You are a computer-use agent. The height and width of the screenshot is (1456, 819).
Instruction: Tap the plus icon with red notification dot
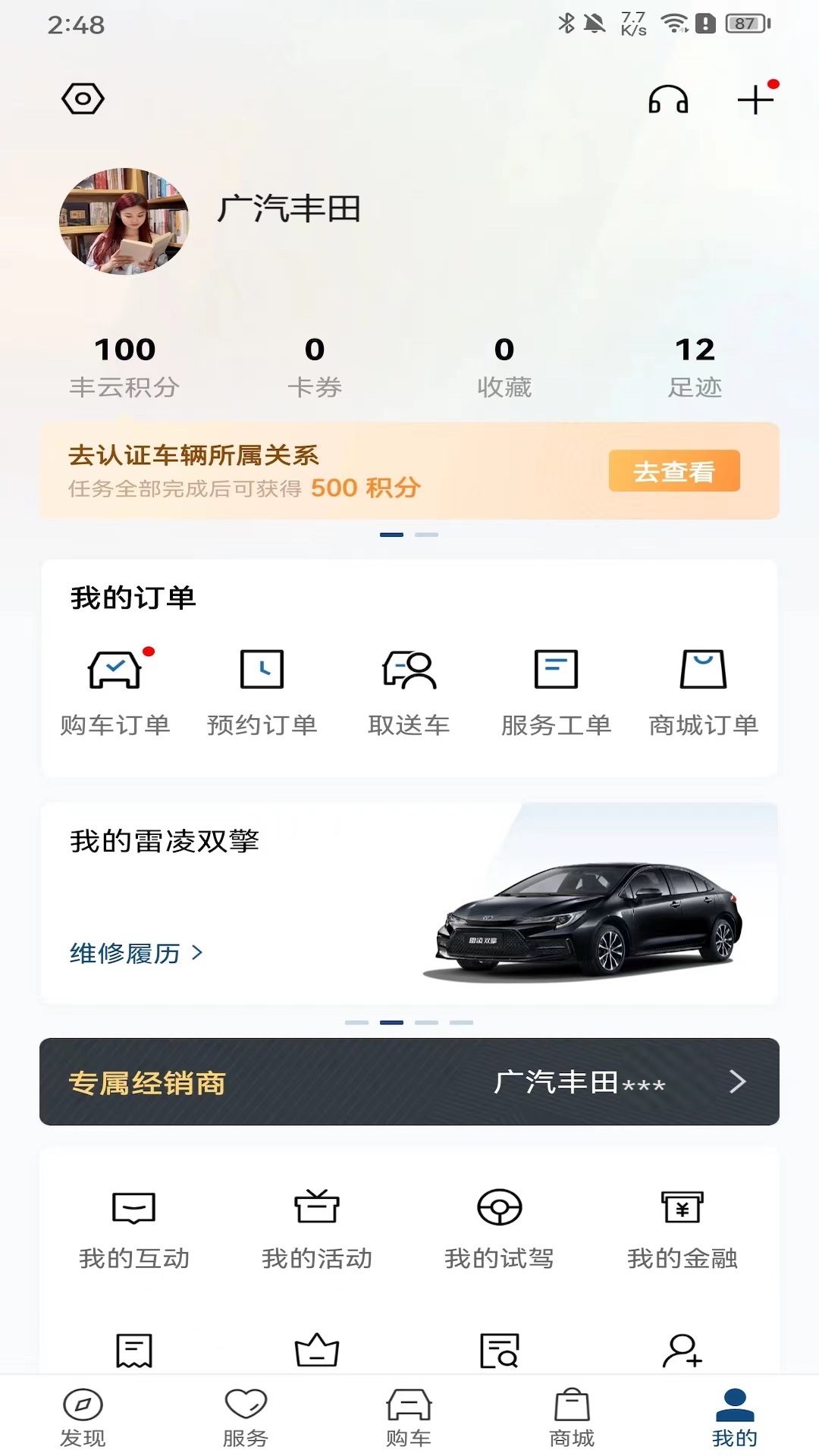click(x=755, y=99)
